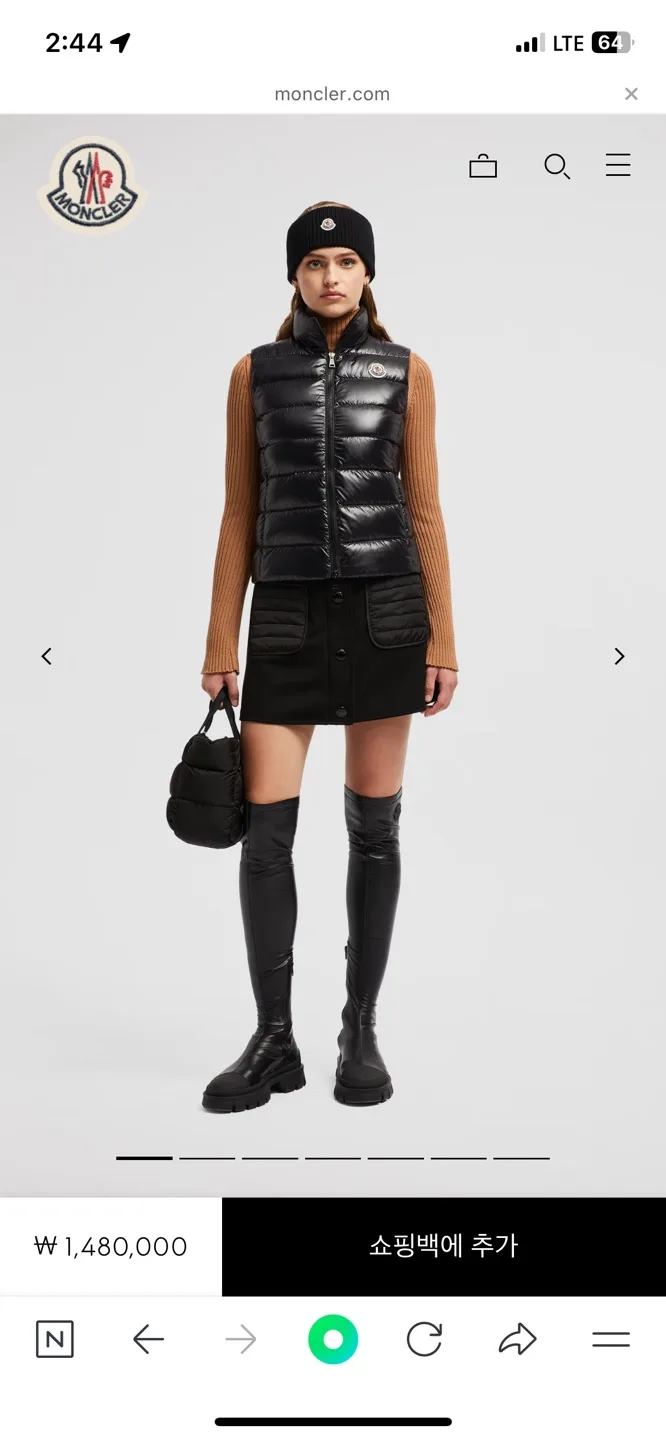Image resolution: width=666 pixels, height=1440 pixels.
Task: Open the hamburger site menu
Action: [x=618, y=166]
